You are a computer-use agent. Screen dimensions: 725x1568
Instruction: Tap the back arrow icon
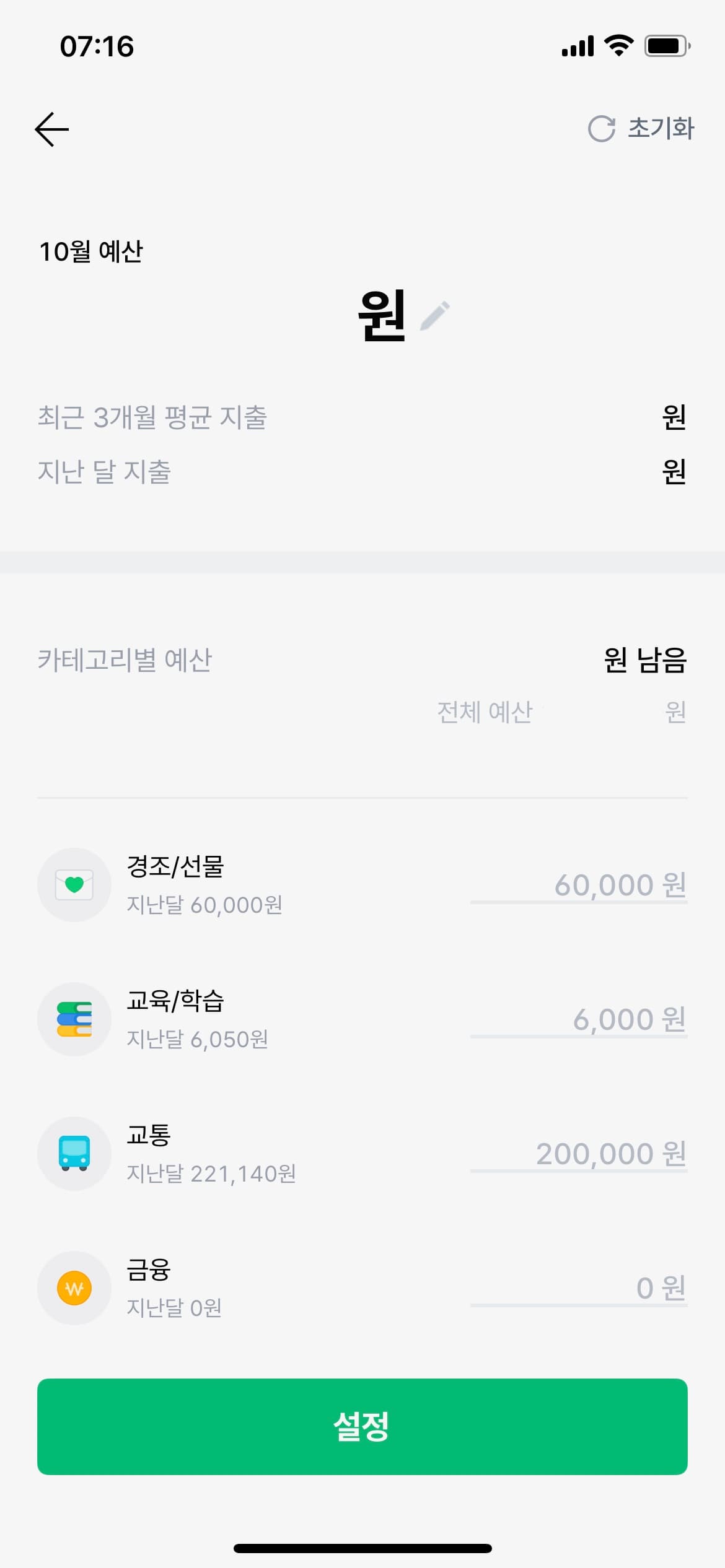coord(53,128)
